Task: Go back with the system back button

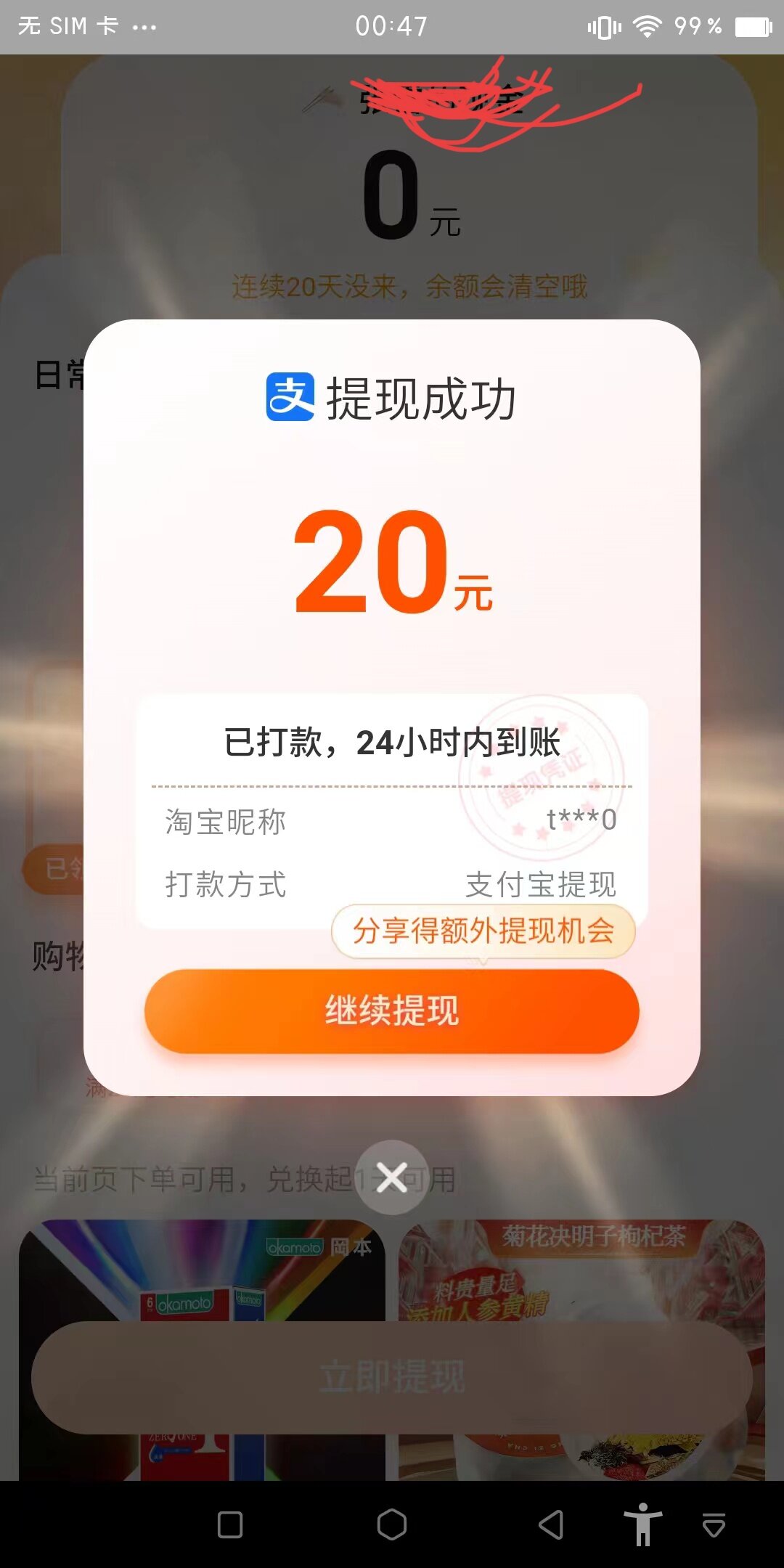Action: tap(552, 1524)
